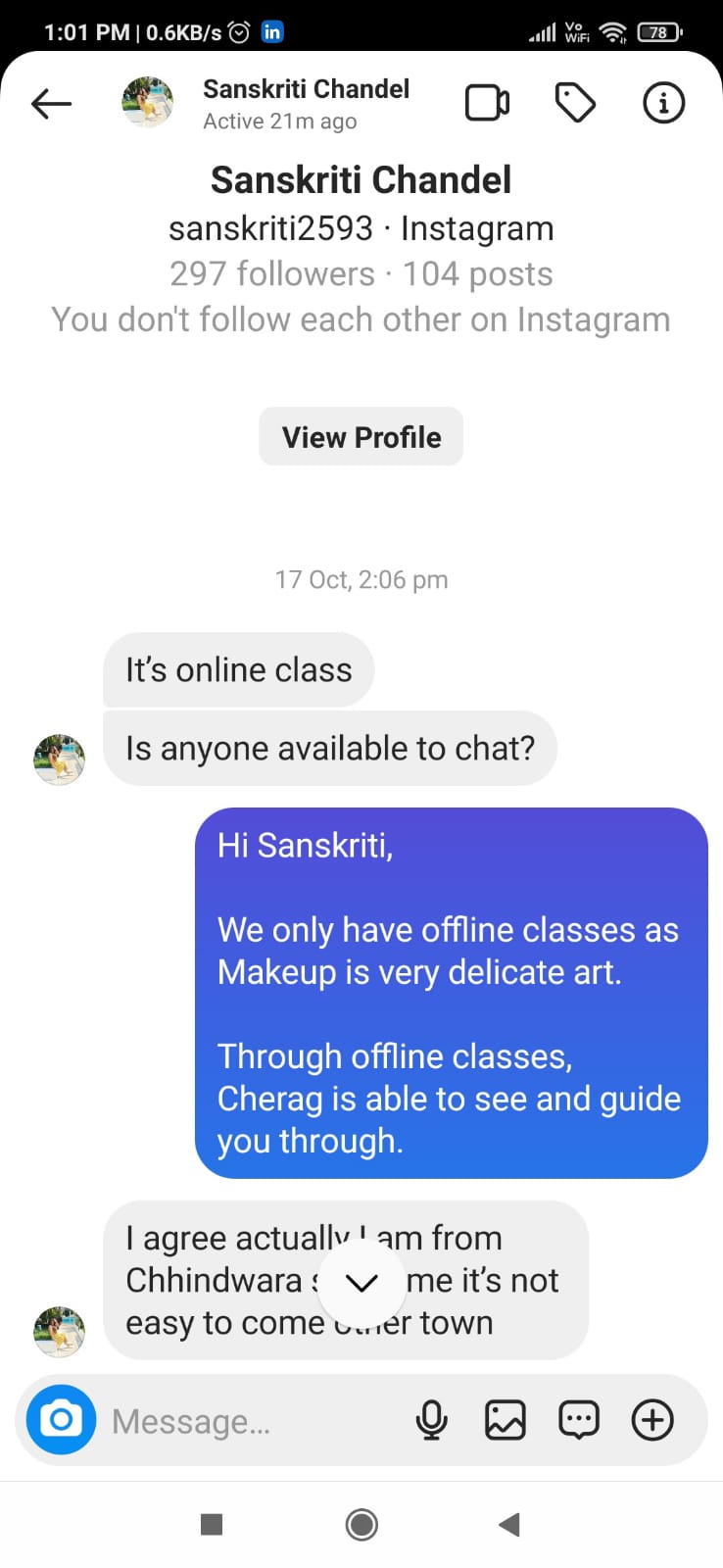The width and height of the screenshot is (723, 1568).
Task: Tap the system home button
Action: click(x=361, y=1524)
